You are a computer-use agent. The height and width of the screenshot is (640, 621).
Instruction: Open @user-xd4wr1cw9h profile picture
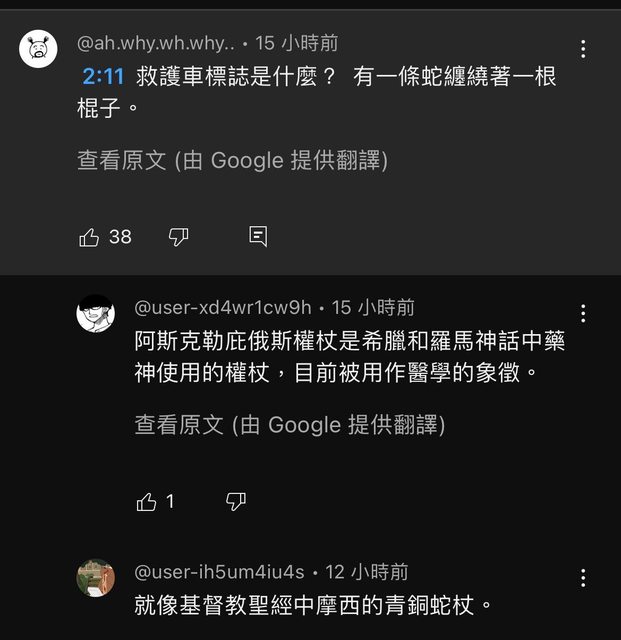[96, 313]
